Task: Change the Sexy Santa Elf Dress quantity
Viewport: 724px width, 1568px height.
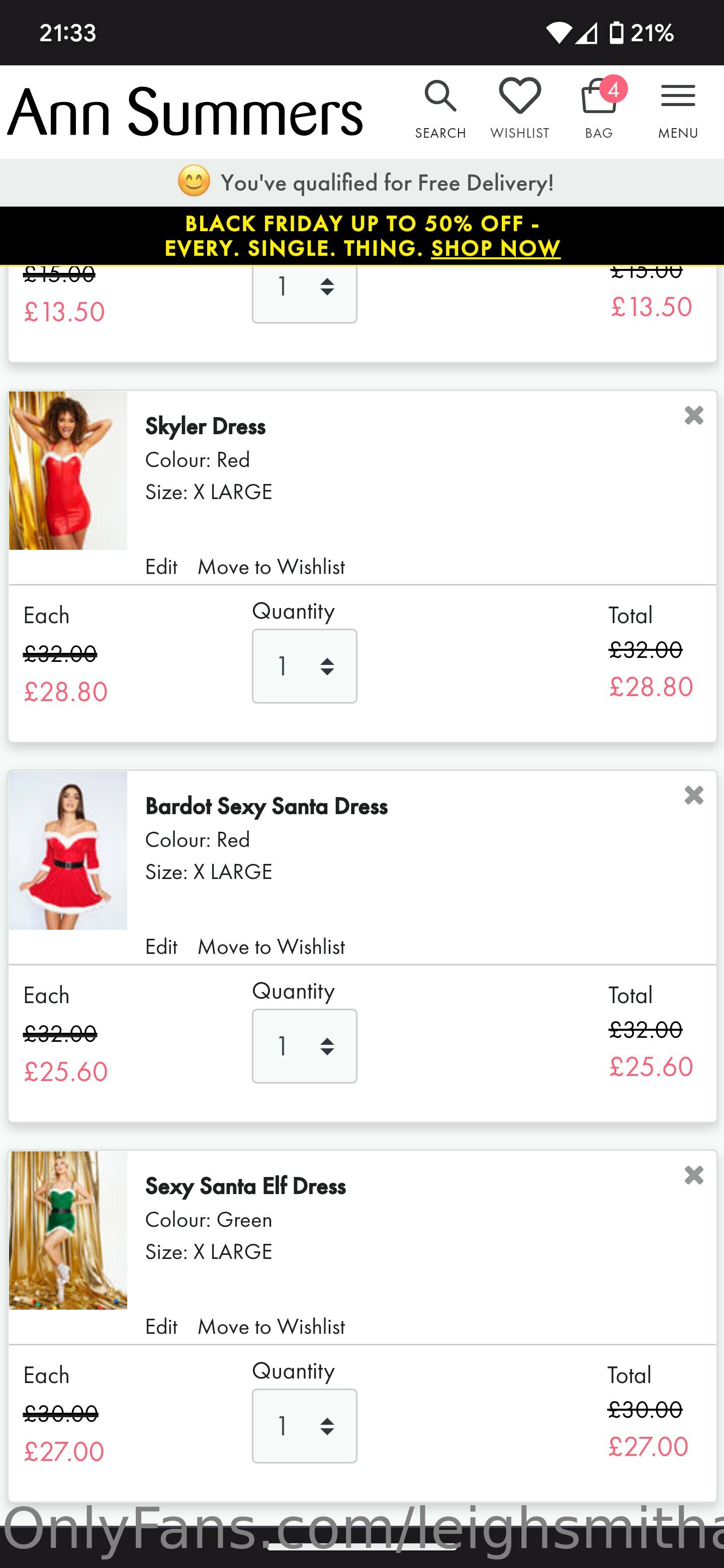Action: point(305,1426)
